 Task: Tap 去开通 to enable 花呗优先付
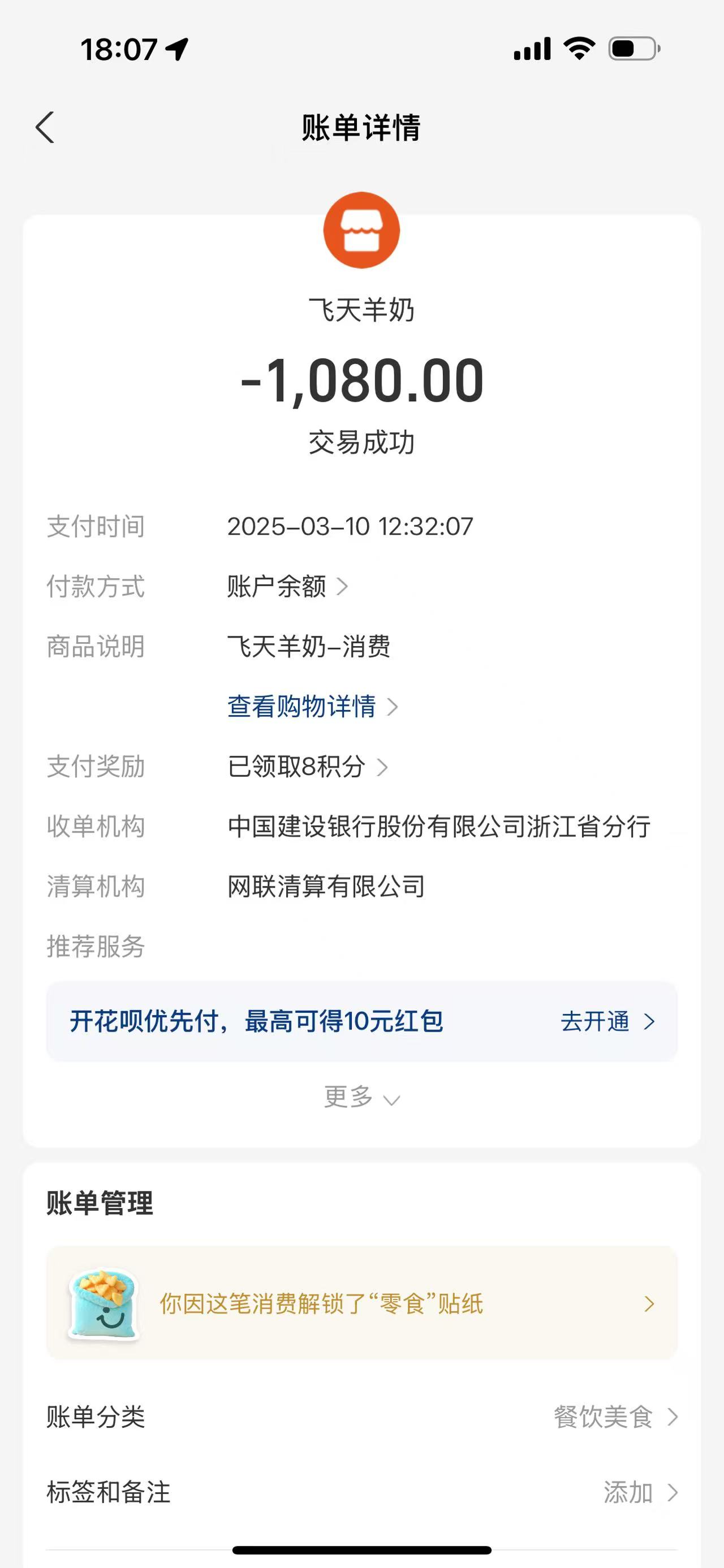606,1021
